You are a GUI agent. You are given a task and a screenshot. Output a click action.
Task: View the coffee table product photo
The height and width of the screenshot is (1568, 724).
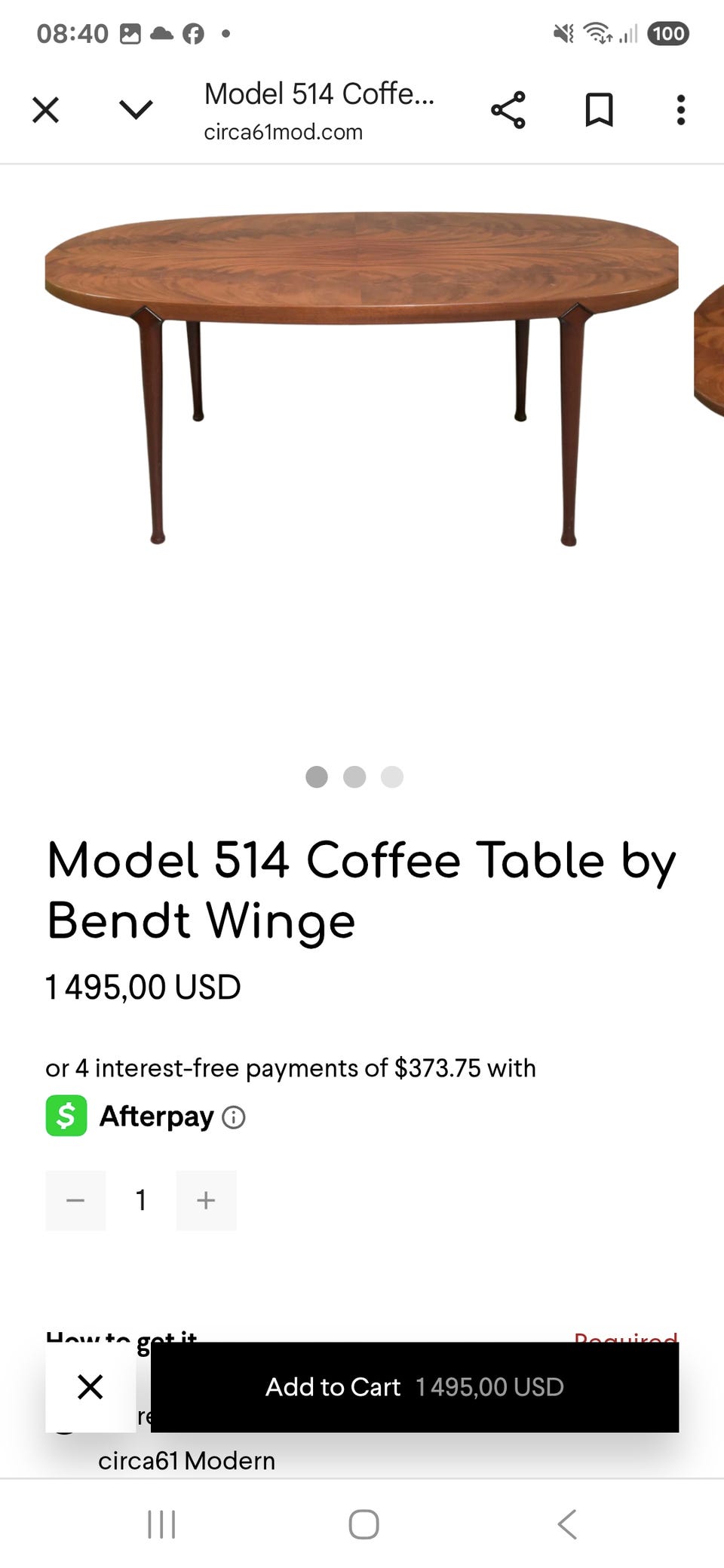click(x=361, y=377)
